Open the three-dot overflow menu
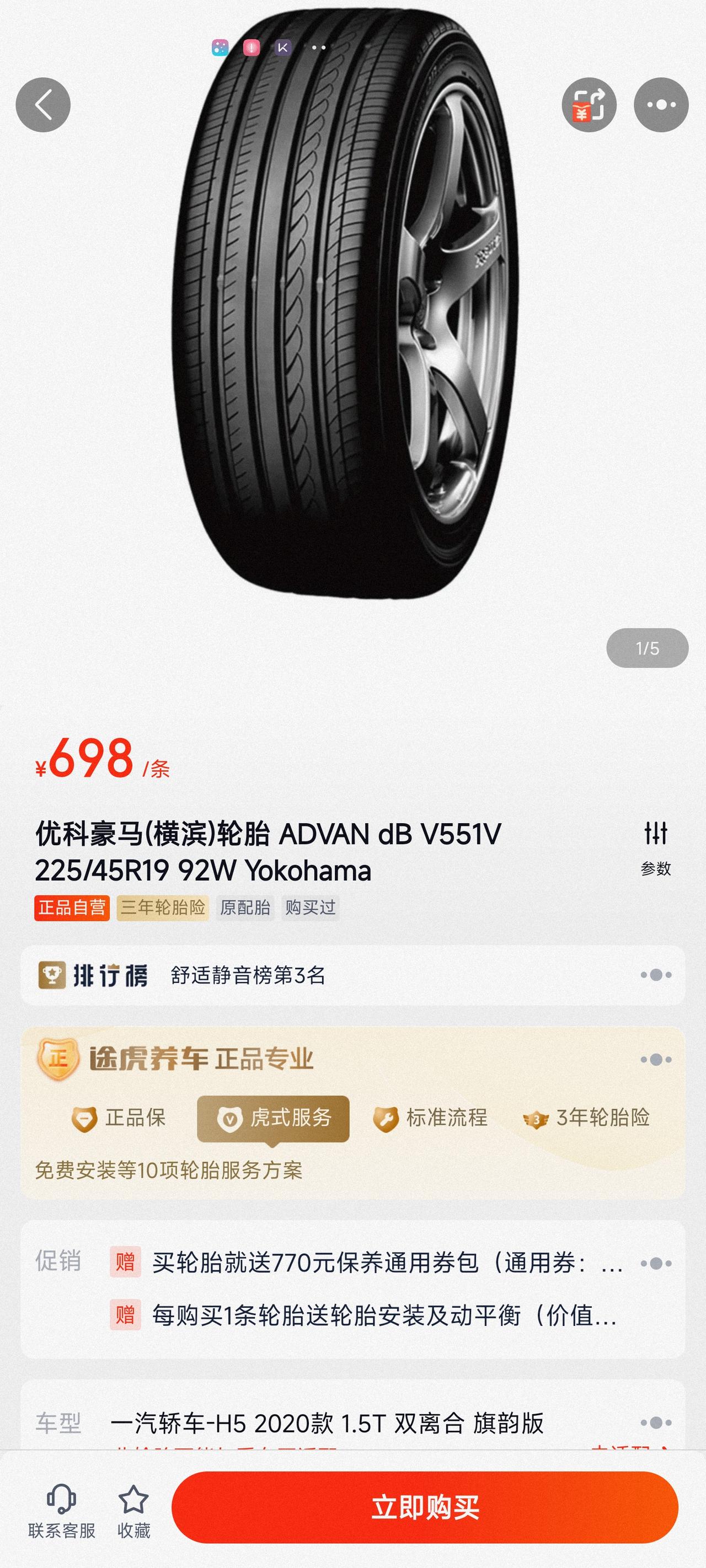 [x=661, y=105]
